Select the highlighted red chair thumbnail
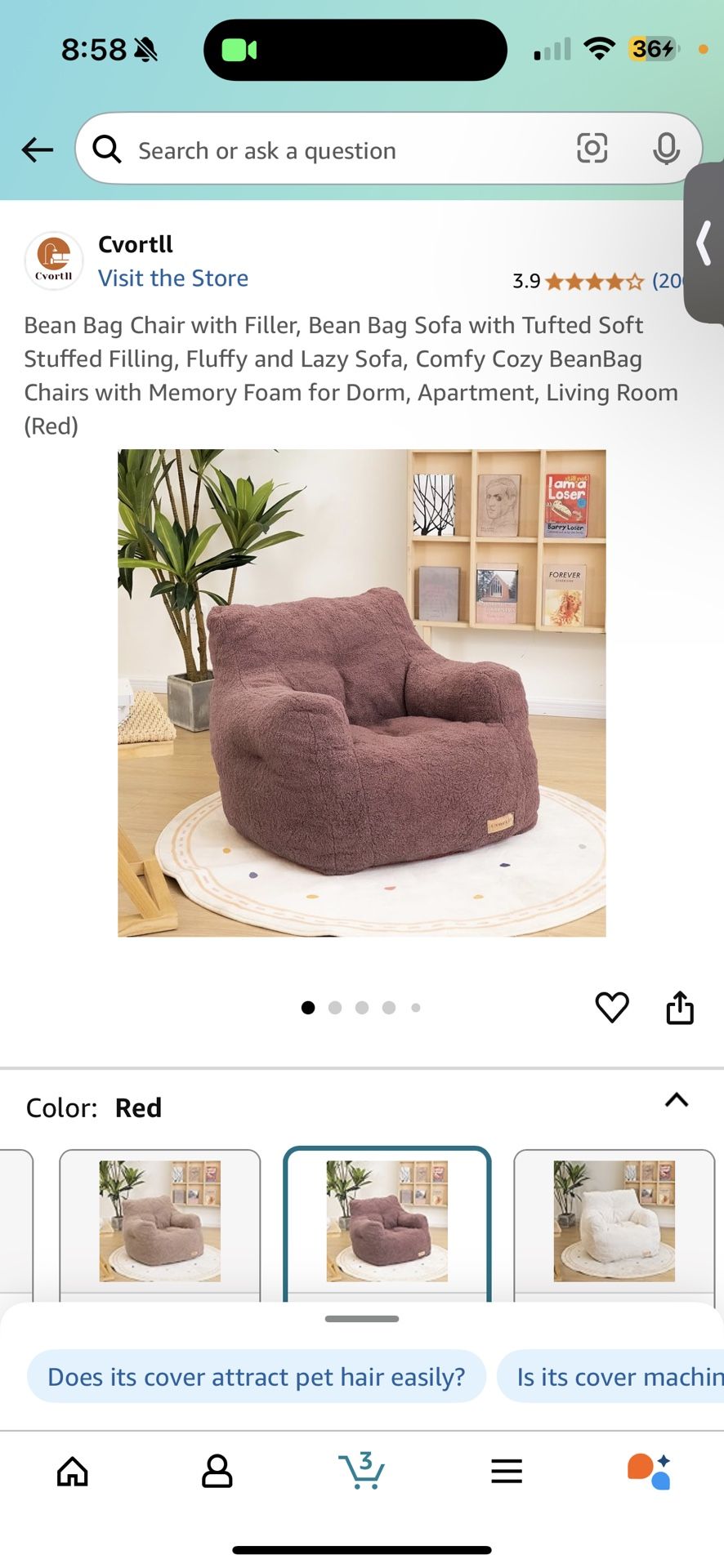This screenshot has width=724, height=1568. pyautogui.click(x=387, y=1221)
